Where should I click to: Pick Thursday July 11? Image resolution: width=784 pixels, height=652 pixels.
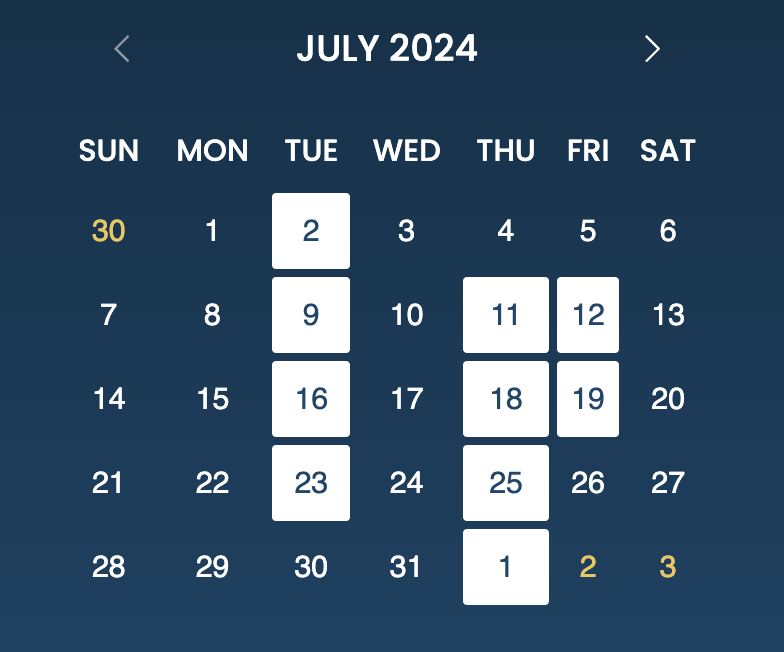506,315
